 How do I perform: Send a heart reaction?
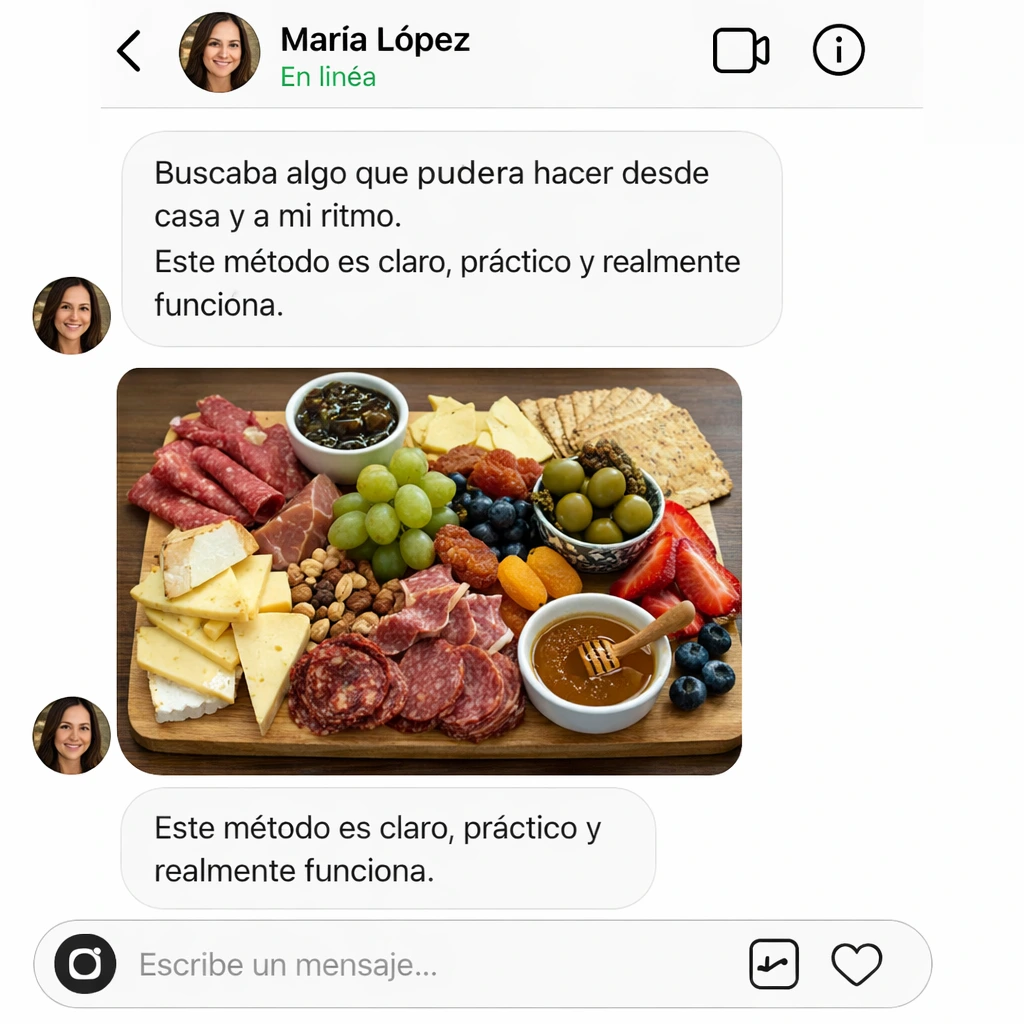click(x=857, y=964)
